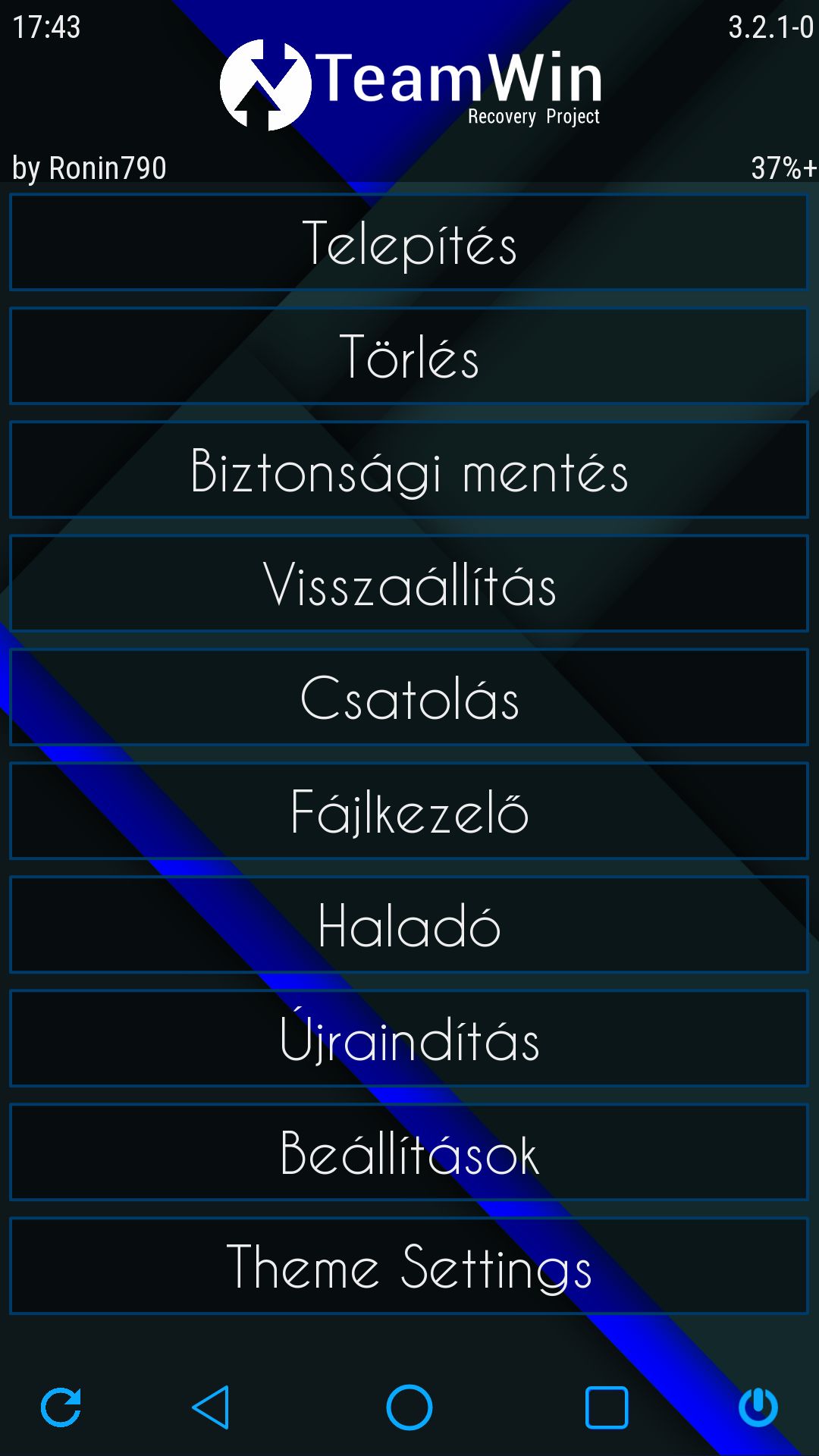Open Haladó advanced options
Viewport: 819px width, 1456px height.
click(x=409, y=925)
